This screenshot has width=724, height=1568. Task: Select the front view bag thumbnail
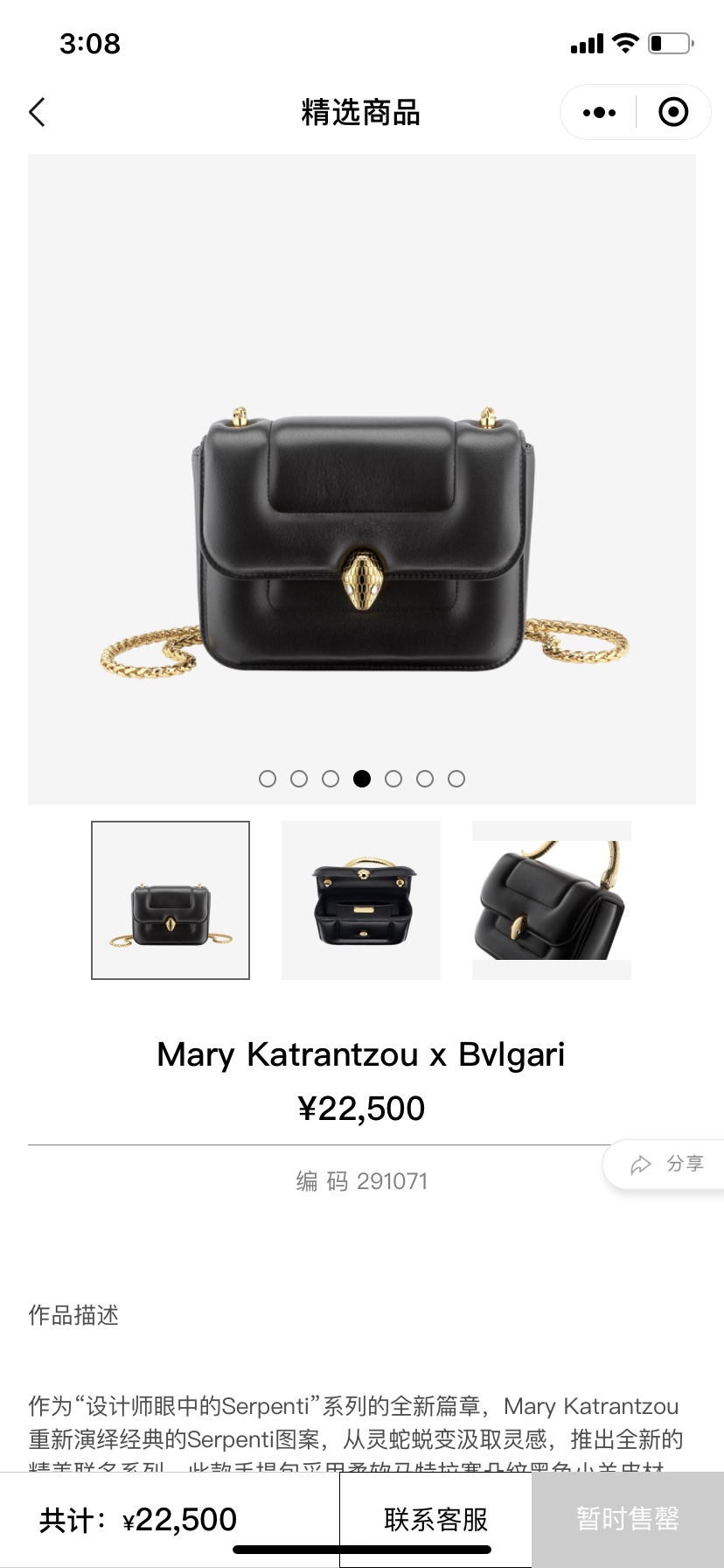coord(171,899)
